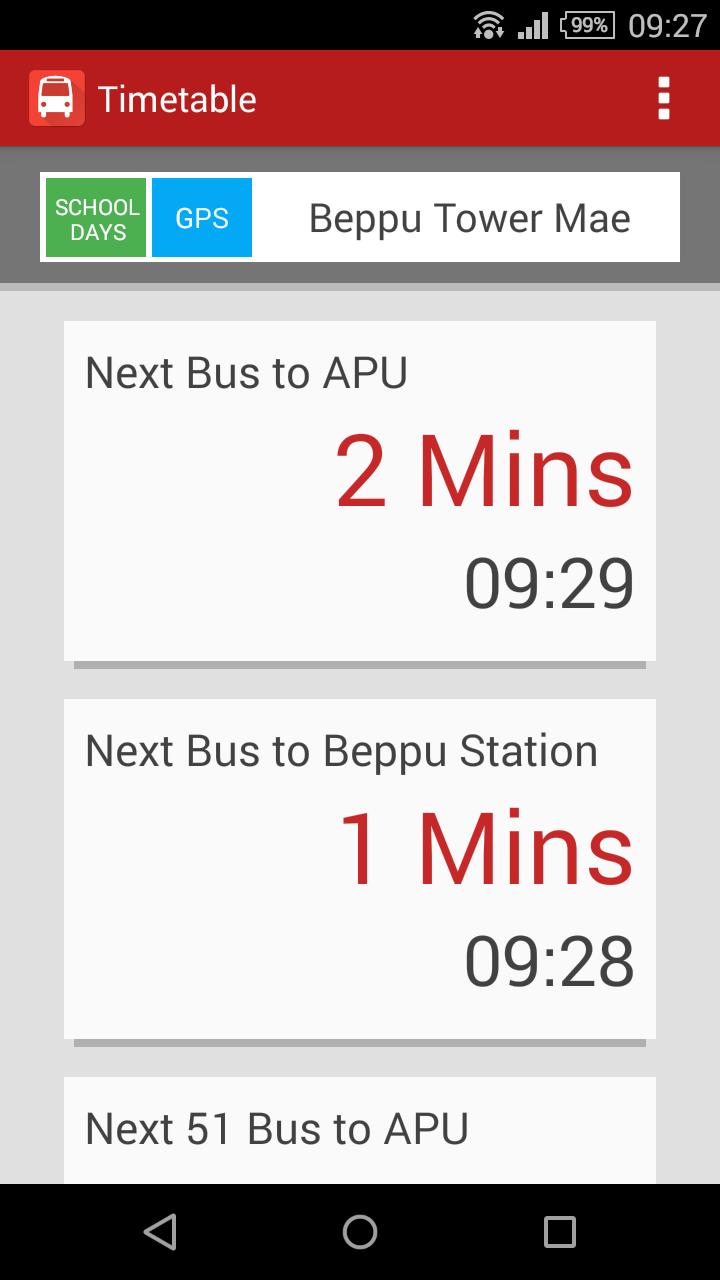Tap the Wi-Fi status icon
The image size is (720, 1280).
click(x=488, y=24)
